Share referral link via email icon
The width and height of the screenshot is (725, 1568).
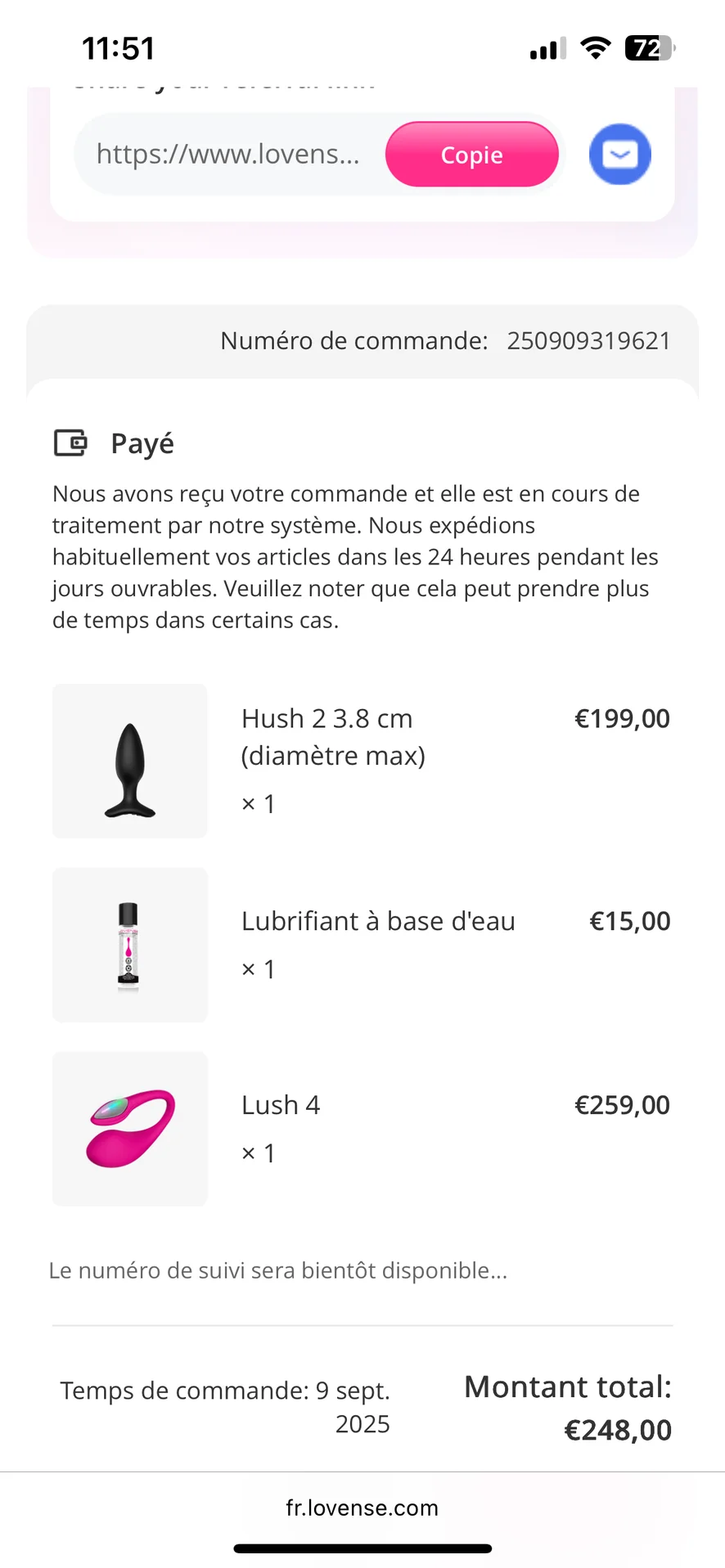point(619,154)
